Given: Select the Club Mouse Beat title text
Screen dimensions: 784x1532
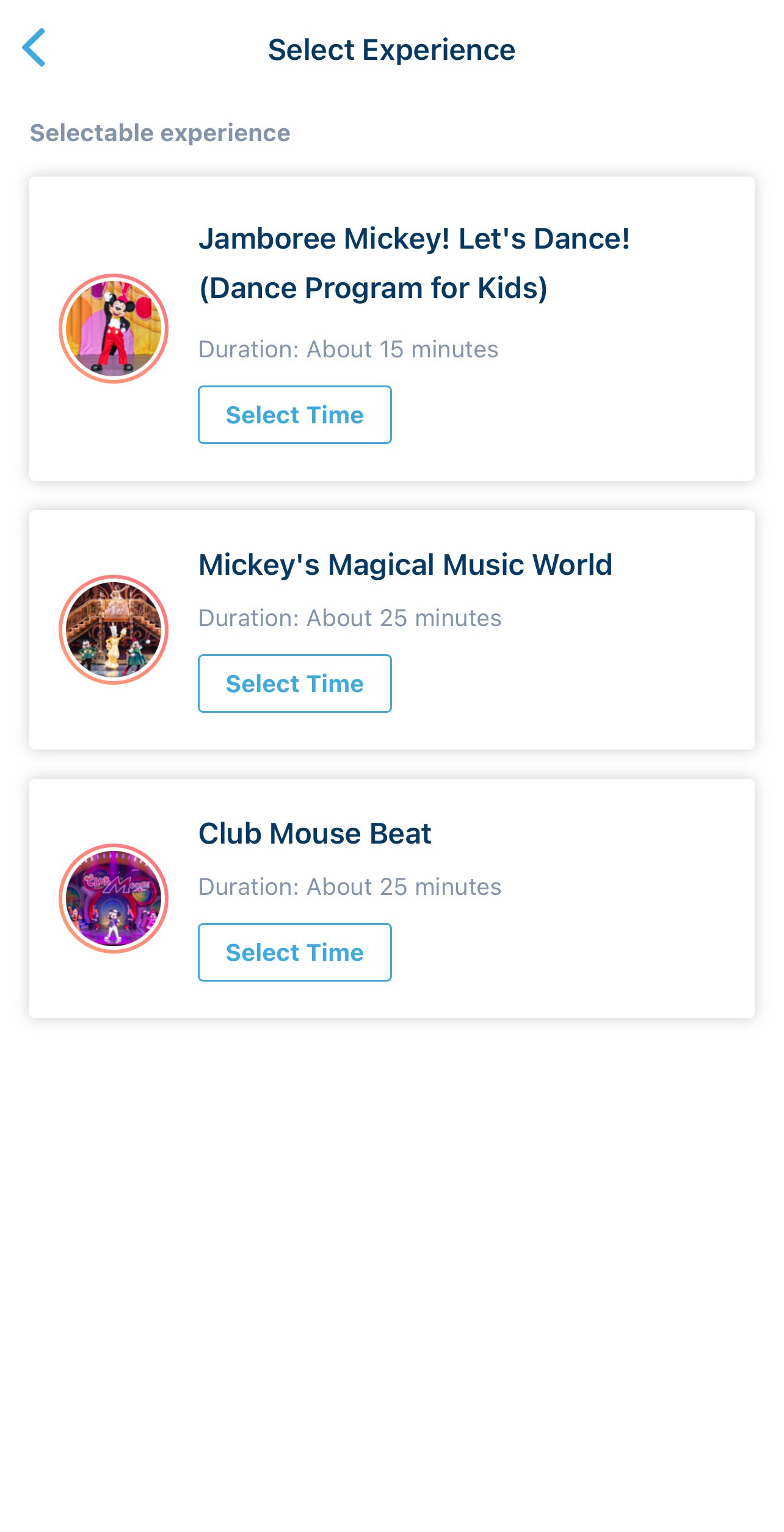Looking at the screenshot, I should pos(315,833).
